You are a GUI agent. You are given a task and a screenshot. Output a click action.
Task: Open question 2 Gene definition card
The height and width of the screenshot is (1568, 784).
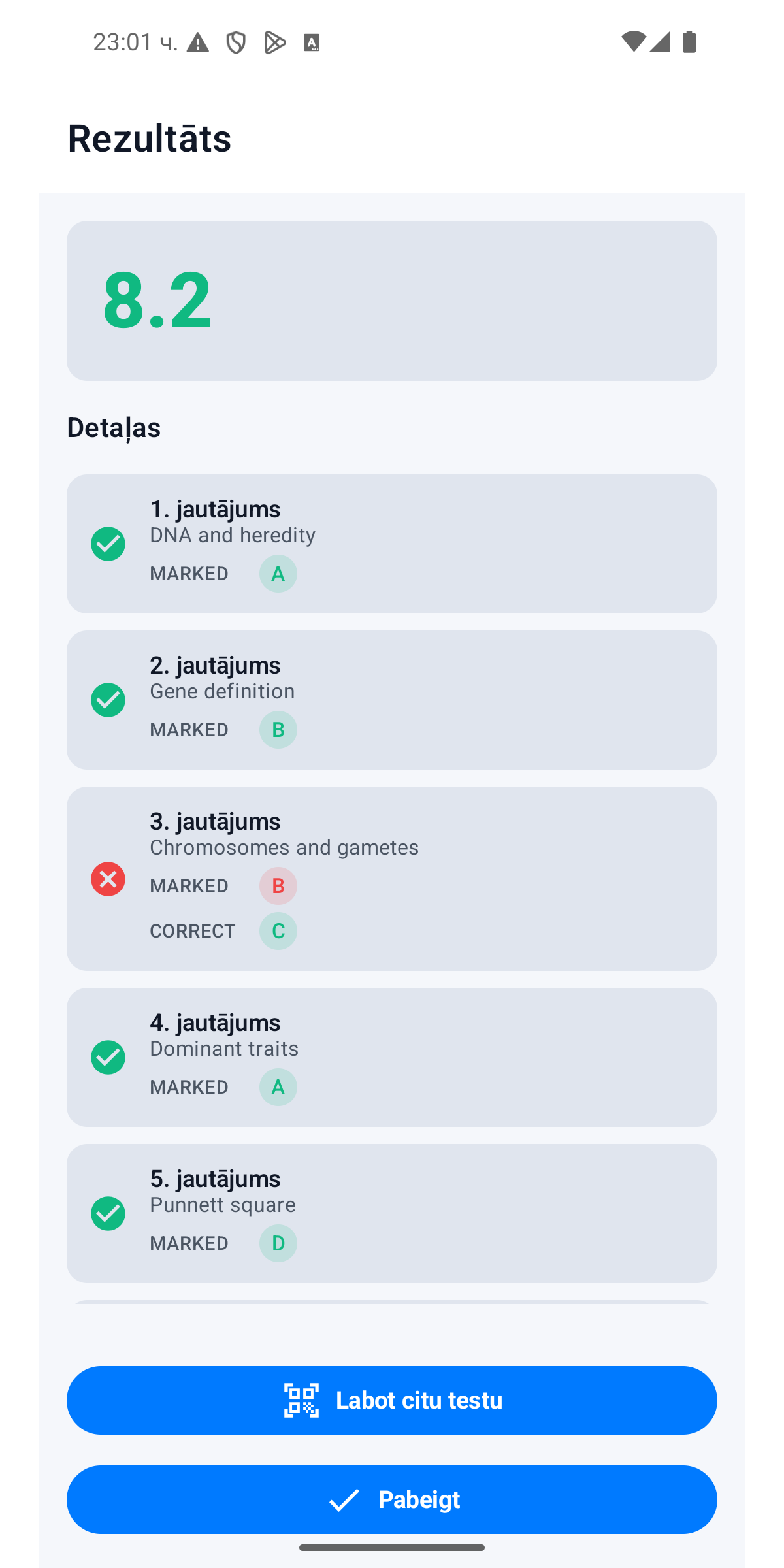pos(392,700)
